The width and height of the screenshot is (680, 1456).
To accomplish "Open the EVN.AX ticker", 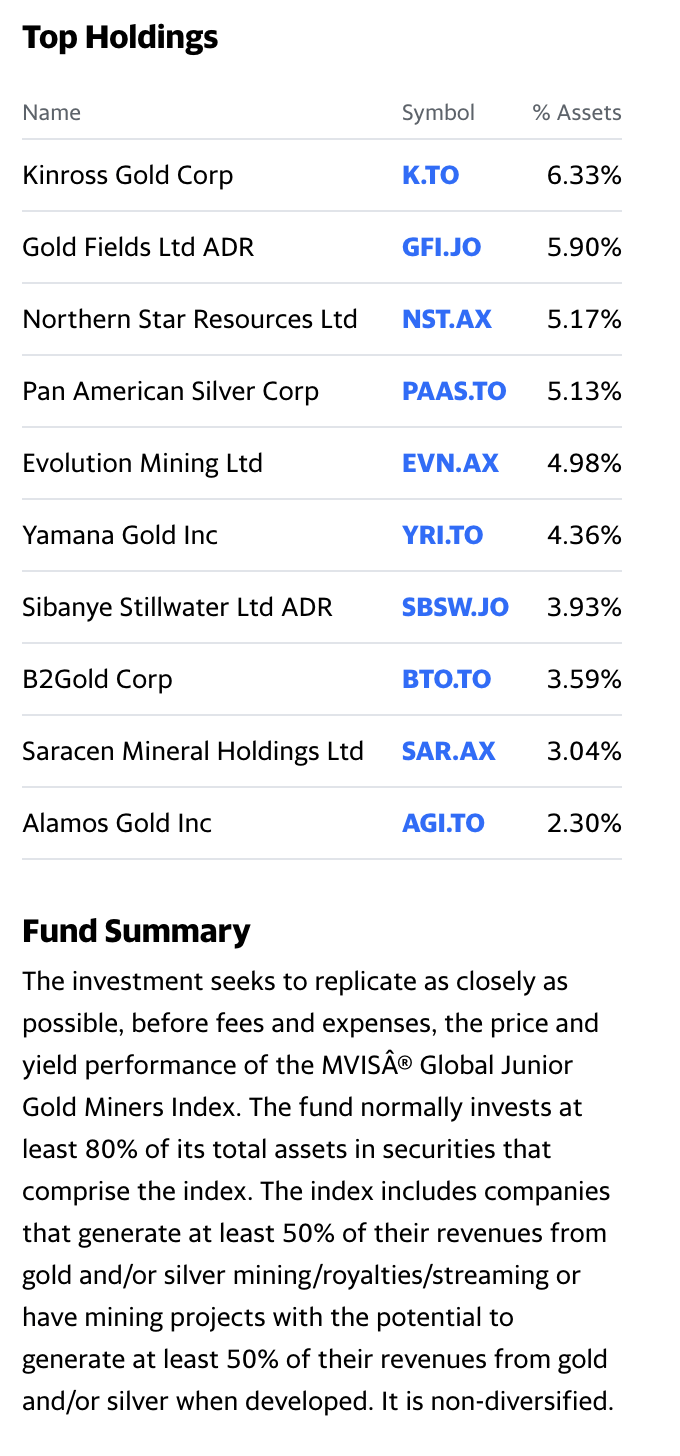I will (x=450, y=463).
